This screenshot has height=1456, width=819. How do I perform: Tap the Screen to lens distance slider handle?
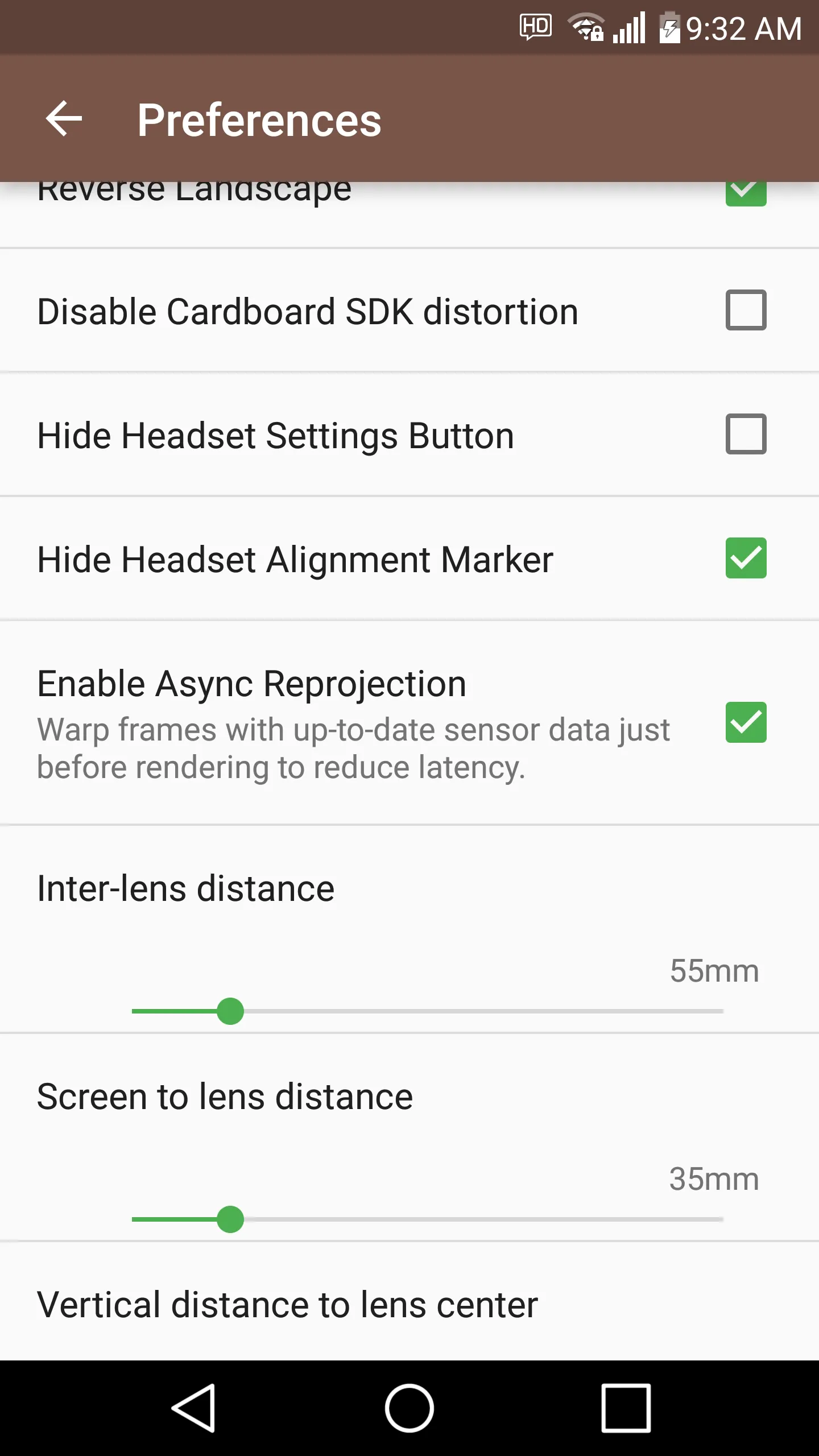click(230, 1219)
